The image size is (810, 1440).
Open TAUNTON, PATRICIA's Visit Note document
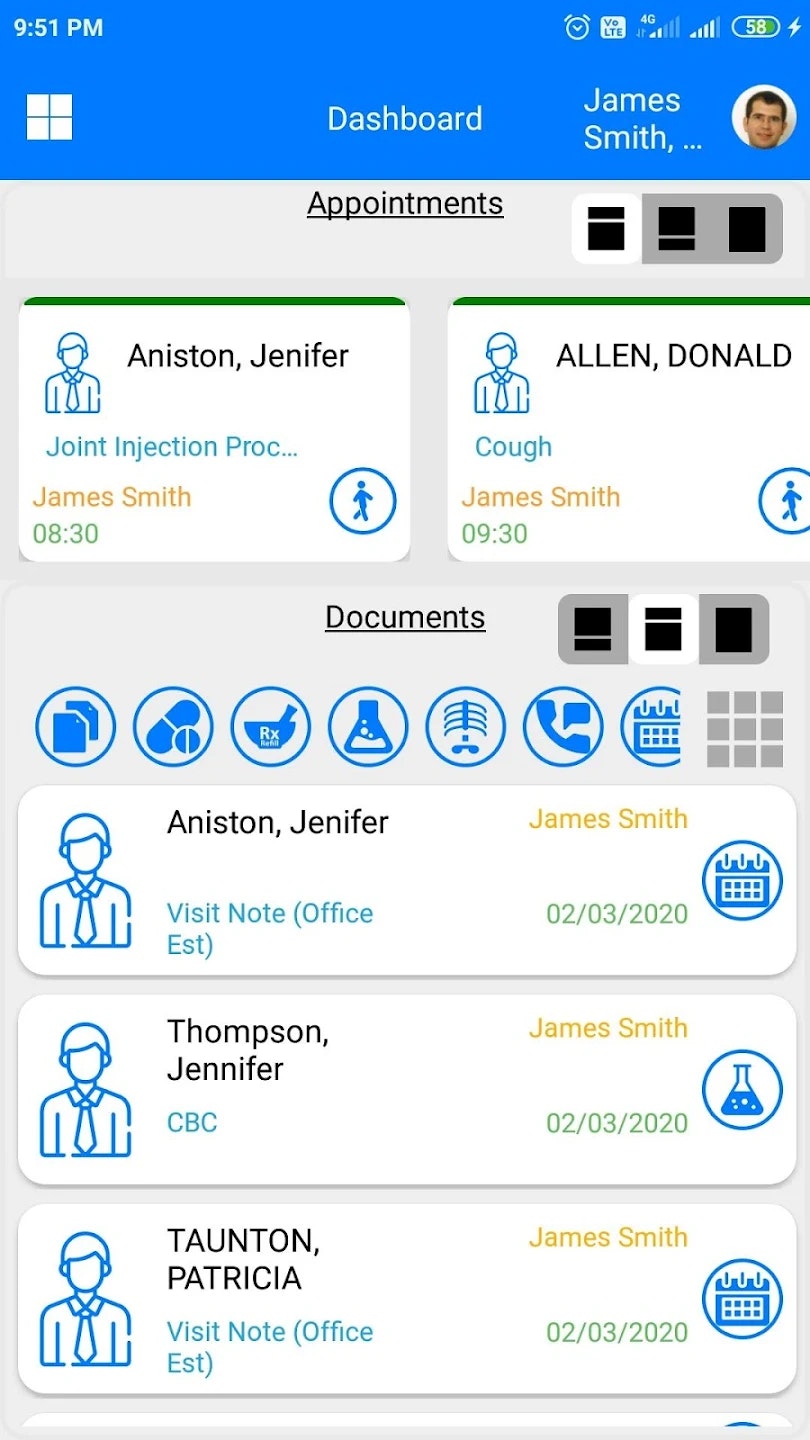point(360,1298)
